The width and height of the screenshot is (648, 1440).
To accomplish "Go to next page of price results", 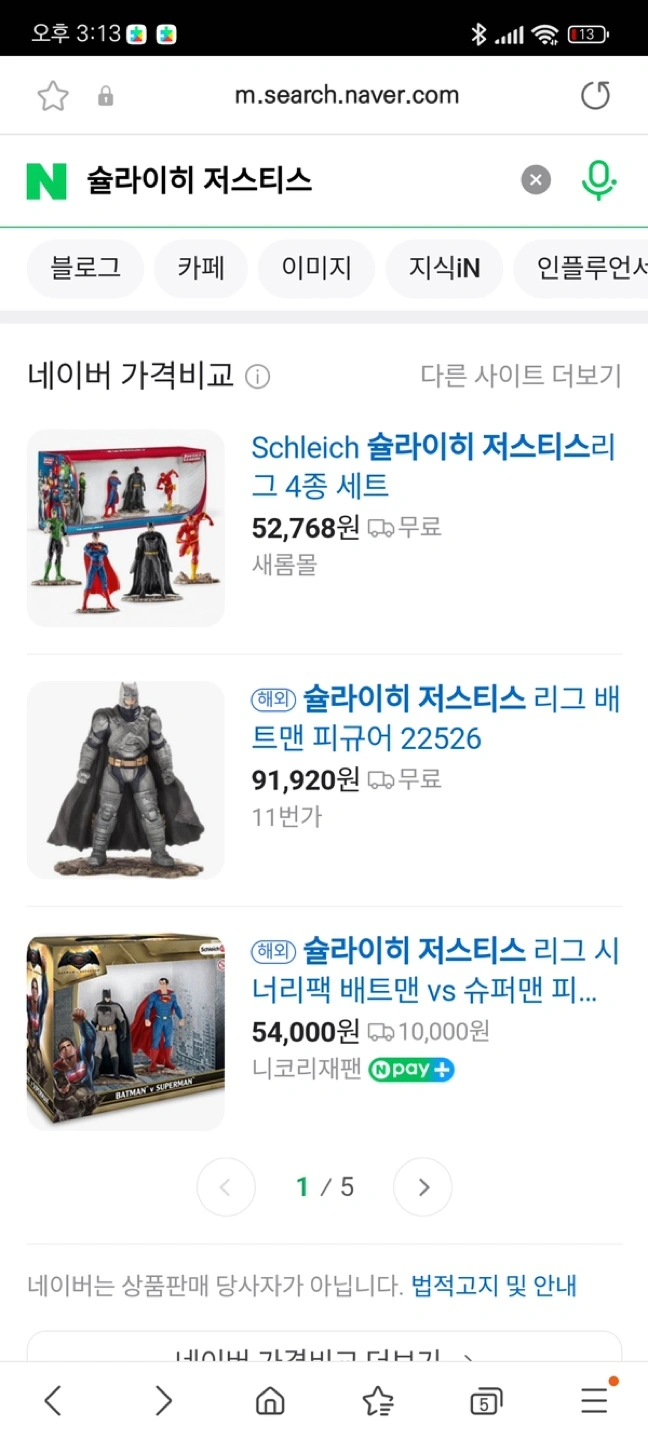I will tap(423, 1187).
